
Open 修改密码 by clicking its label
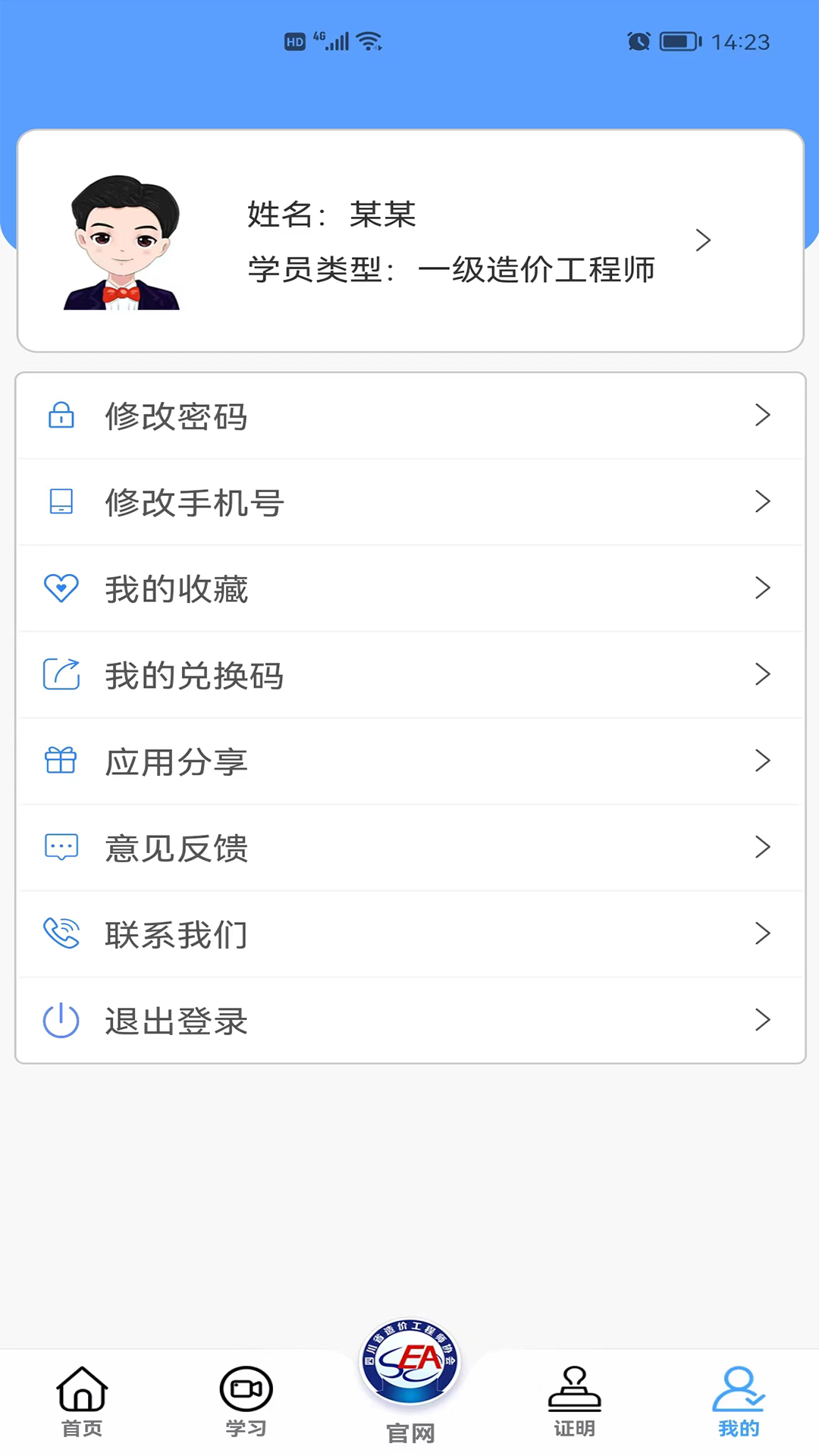click(x=176, y=416)
